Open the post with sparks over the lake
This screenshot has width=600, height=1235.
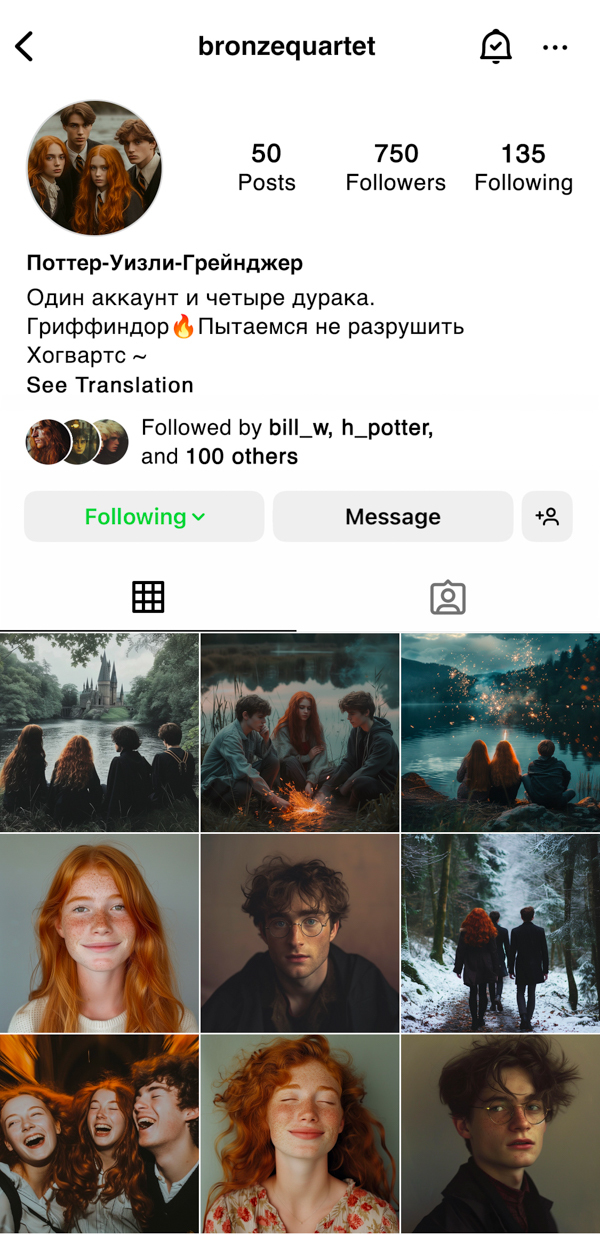coord(500,732)
